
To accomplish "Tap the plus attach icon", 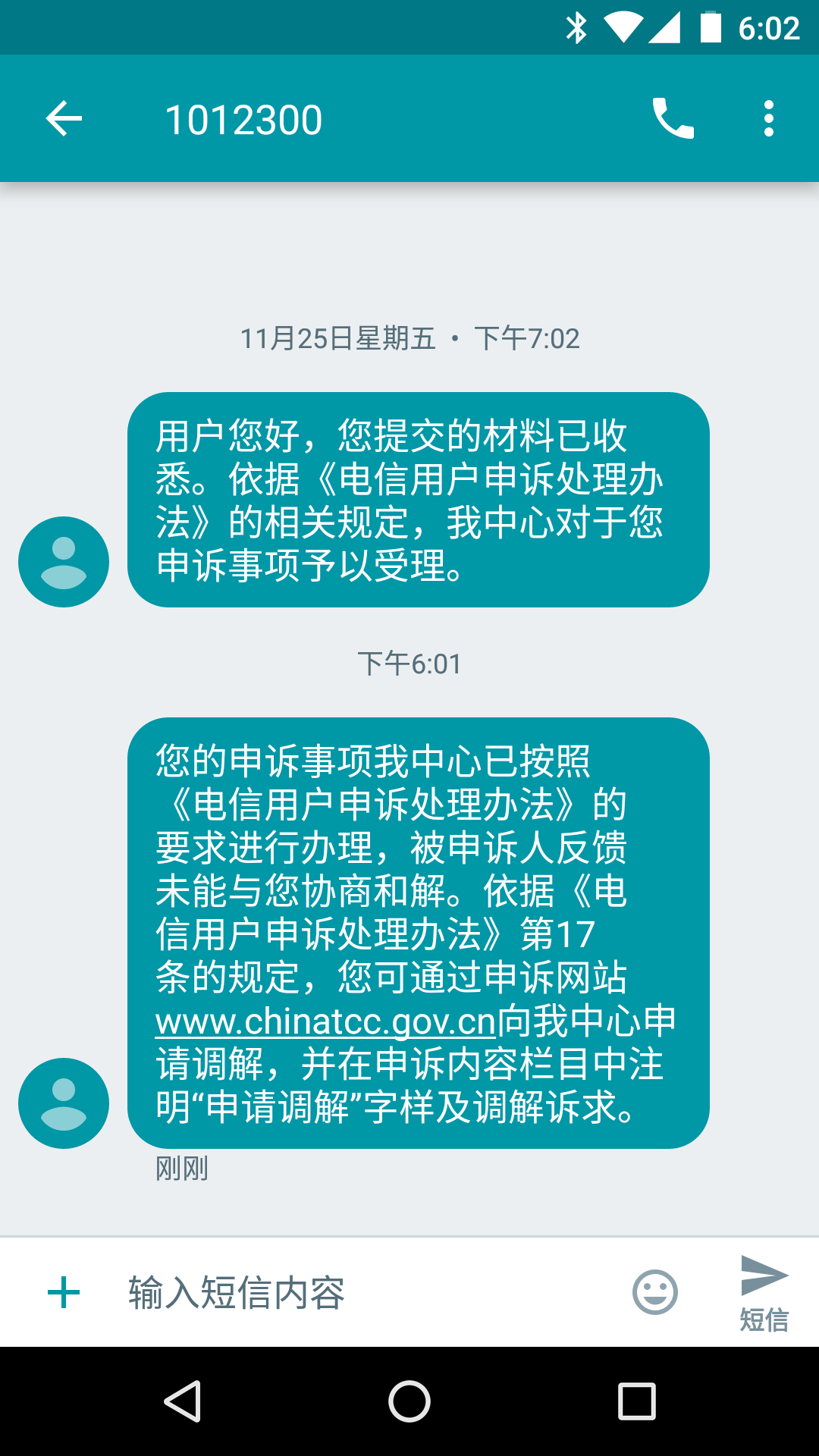I will click(64, 1292).
